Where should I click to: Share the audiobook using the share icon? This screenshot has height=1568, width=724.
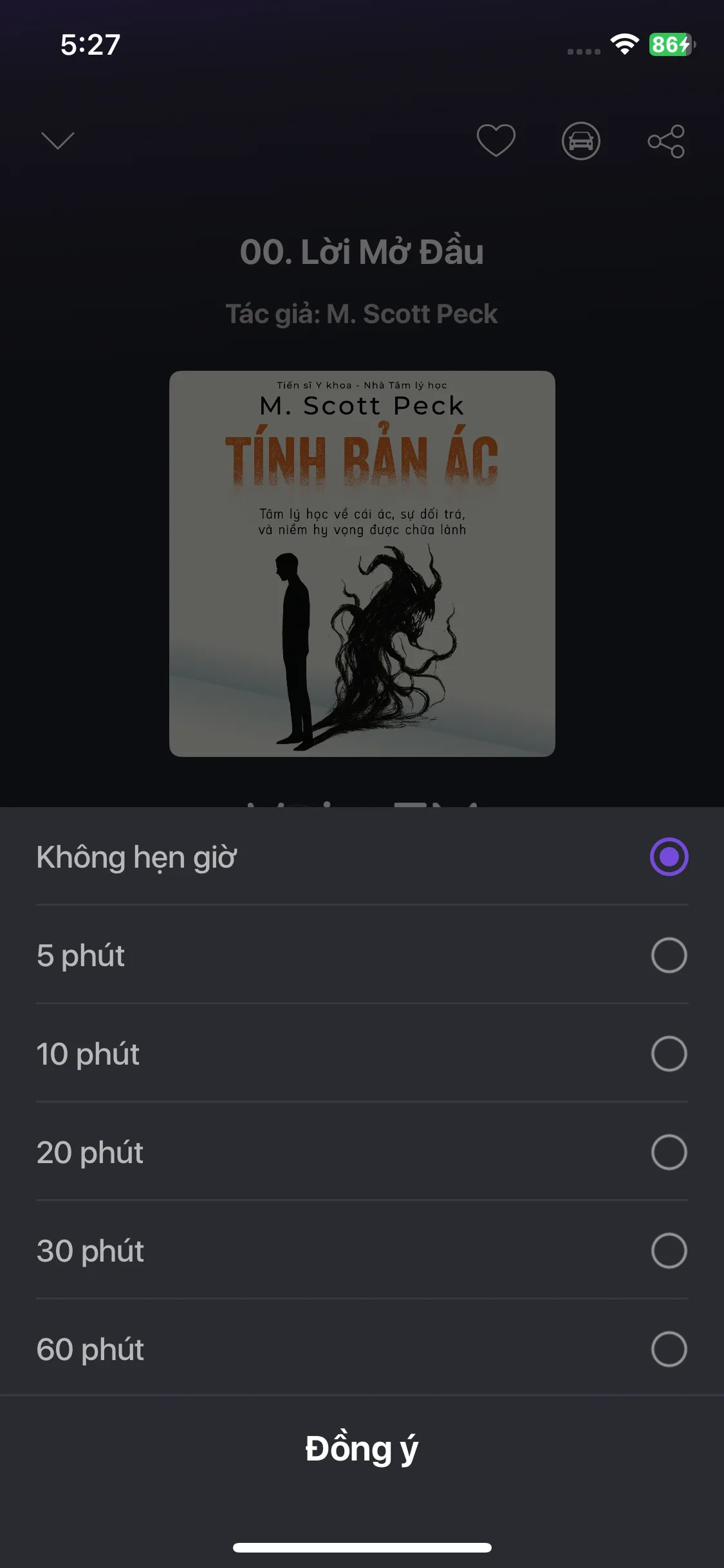[665, 142]
